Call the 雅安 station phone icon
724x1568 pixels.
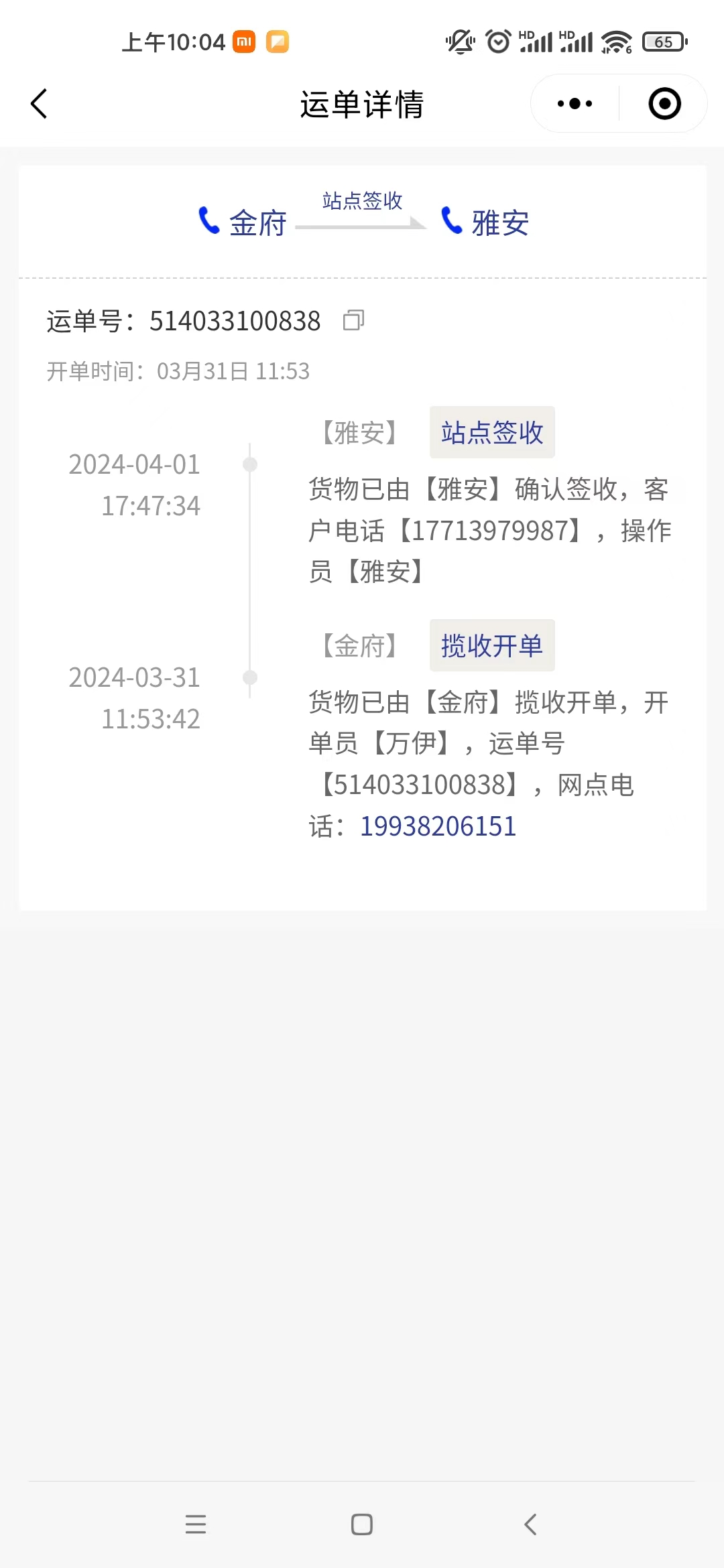pos(452,220)
